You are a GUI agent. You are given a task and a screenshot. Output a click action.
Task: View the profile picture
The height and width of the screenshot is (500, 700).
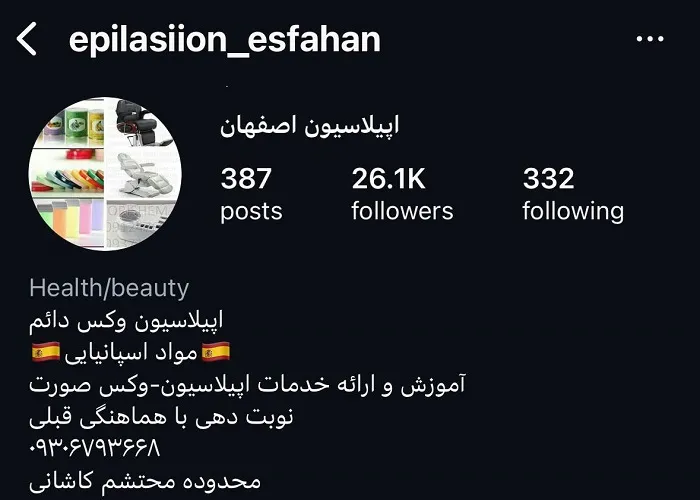pyautogui.click(x=104, y=176)
